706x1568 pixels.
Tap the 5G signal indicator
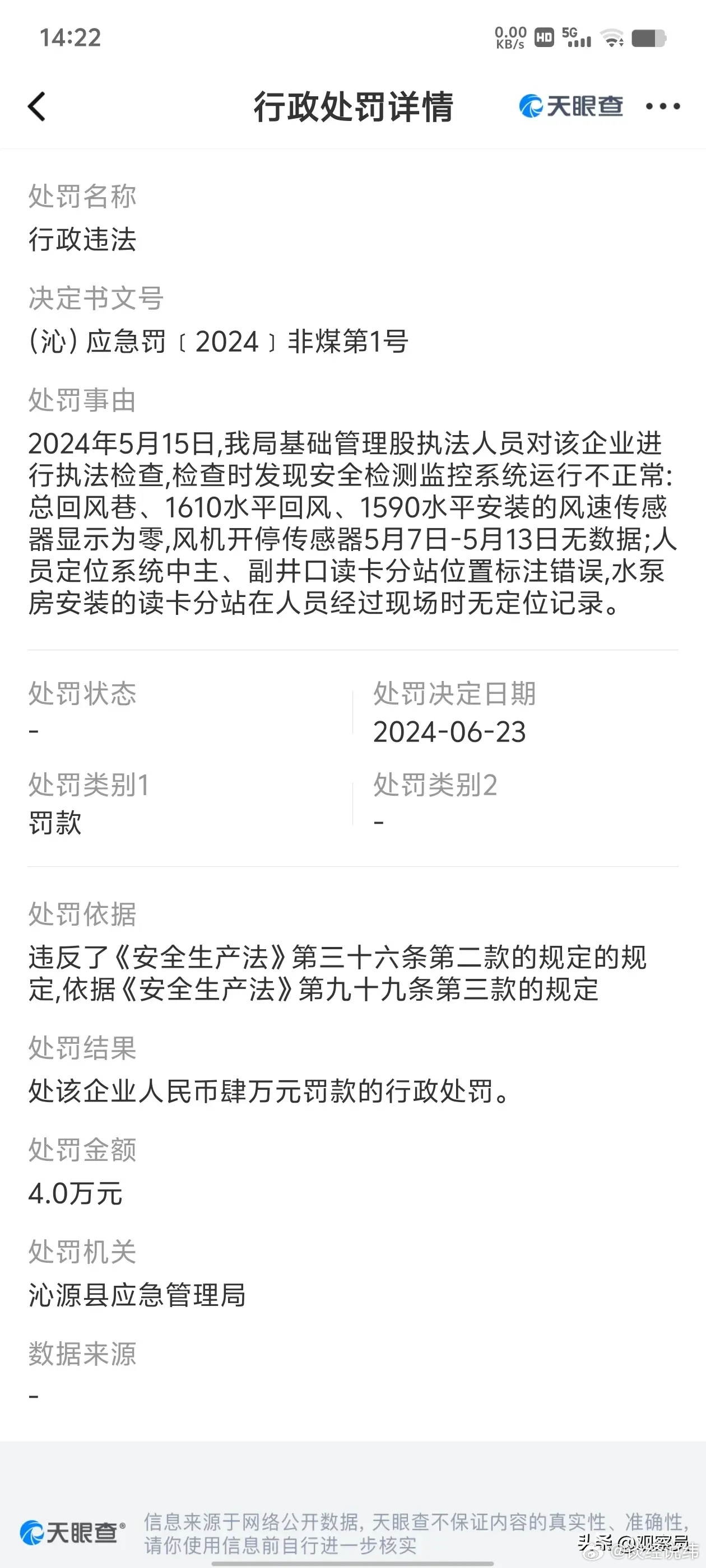click(x=575, y=38)
